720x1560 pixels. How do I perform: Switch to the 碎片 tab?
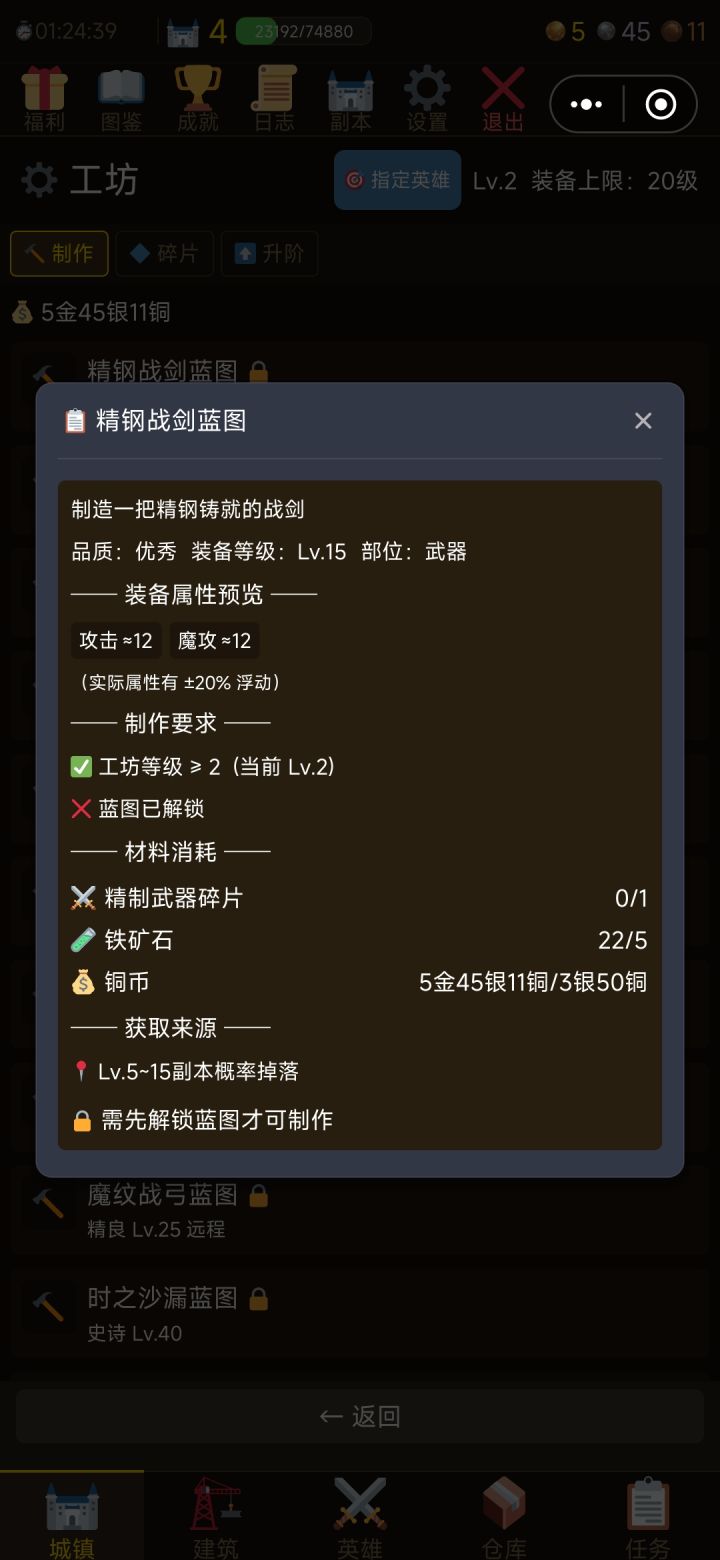164,254
